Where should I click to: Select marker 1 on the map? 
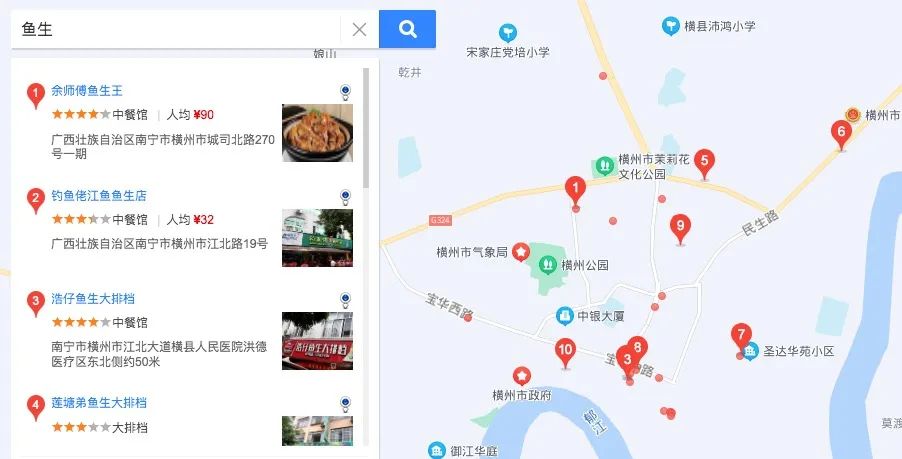tap(575, 188)
